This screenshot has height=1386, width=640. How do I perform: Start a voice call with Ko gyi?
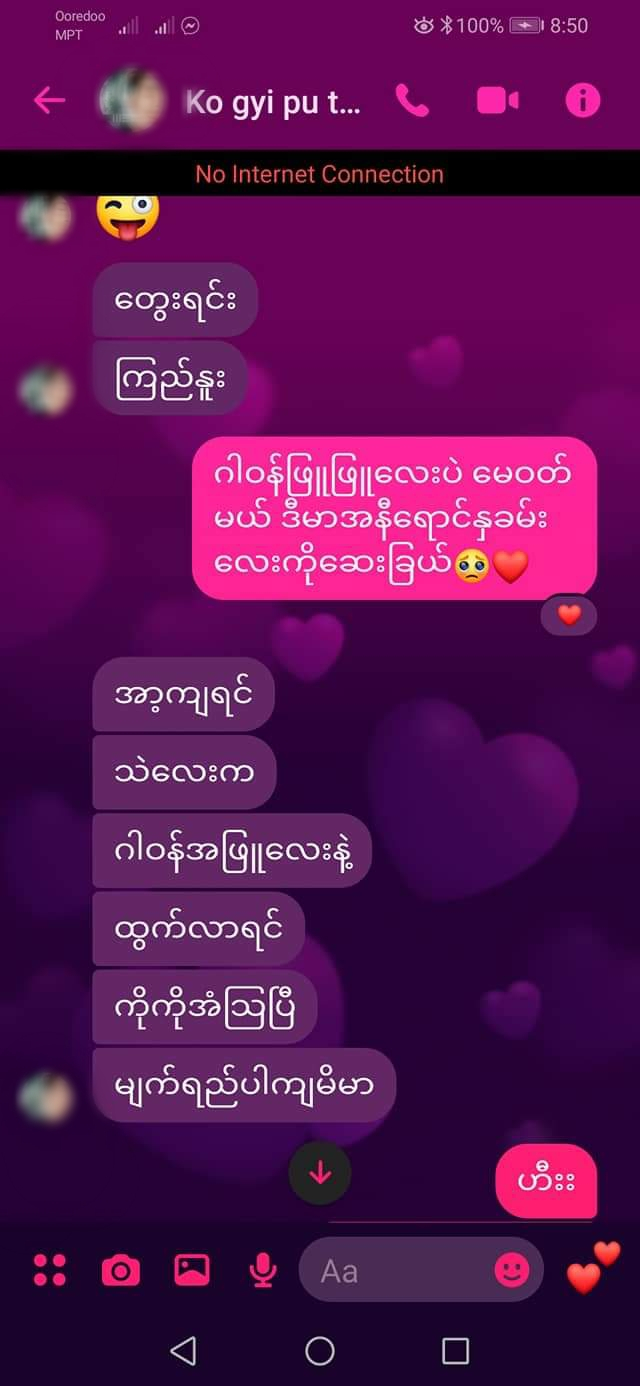click(x=412, y=100)
